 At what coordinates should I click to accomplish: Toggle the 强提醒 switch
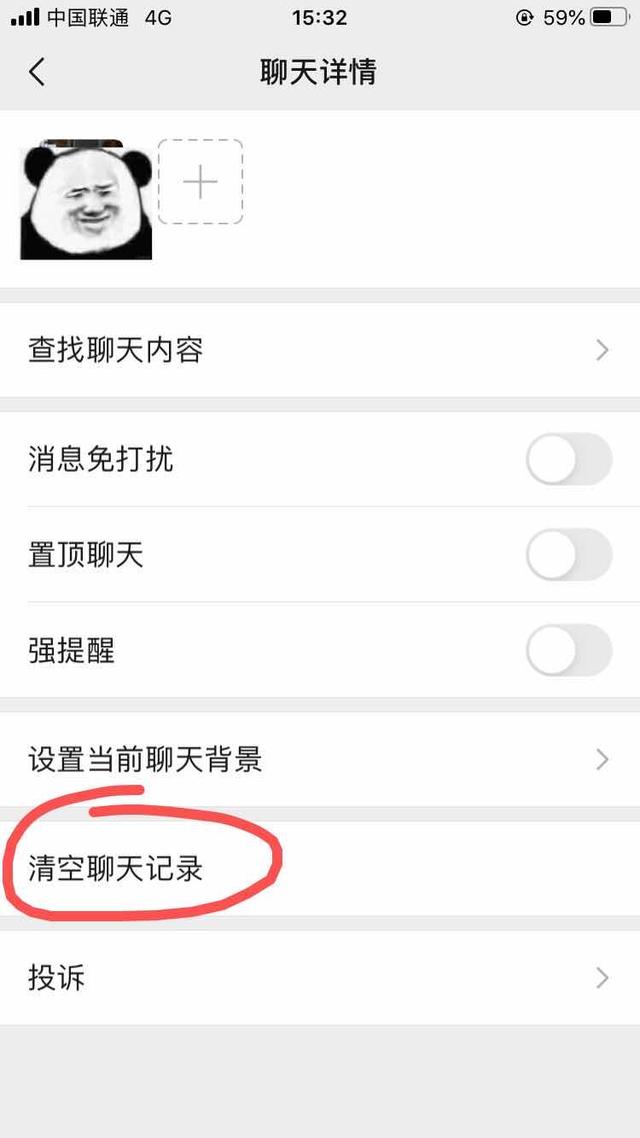tap(568, 650)
